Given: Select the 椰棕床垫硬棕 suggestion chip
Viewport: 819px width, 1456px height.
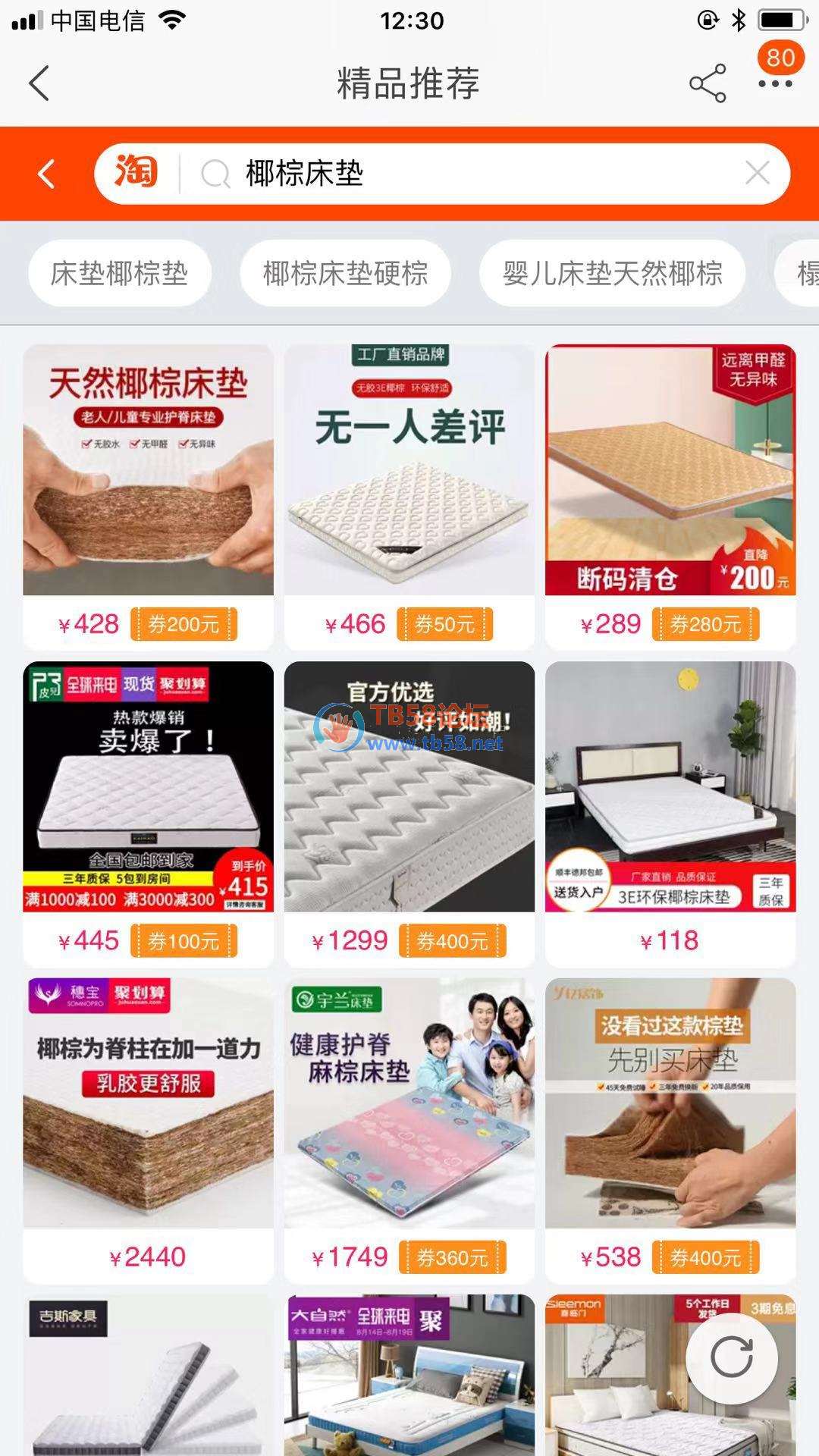Looking at the screenshot, I should 345,274.
